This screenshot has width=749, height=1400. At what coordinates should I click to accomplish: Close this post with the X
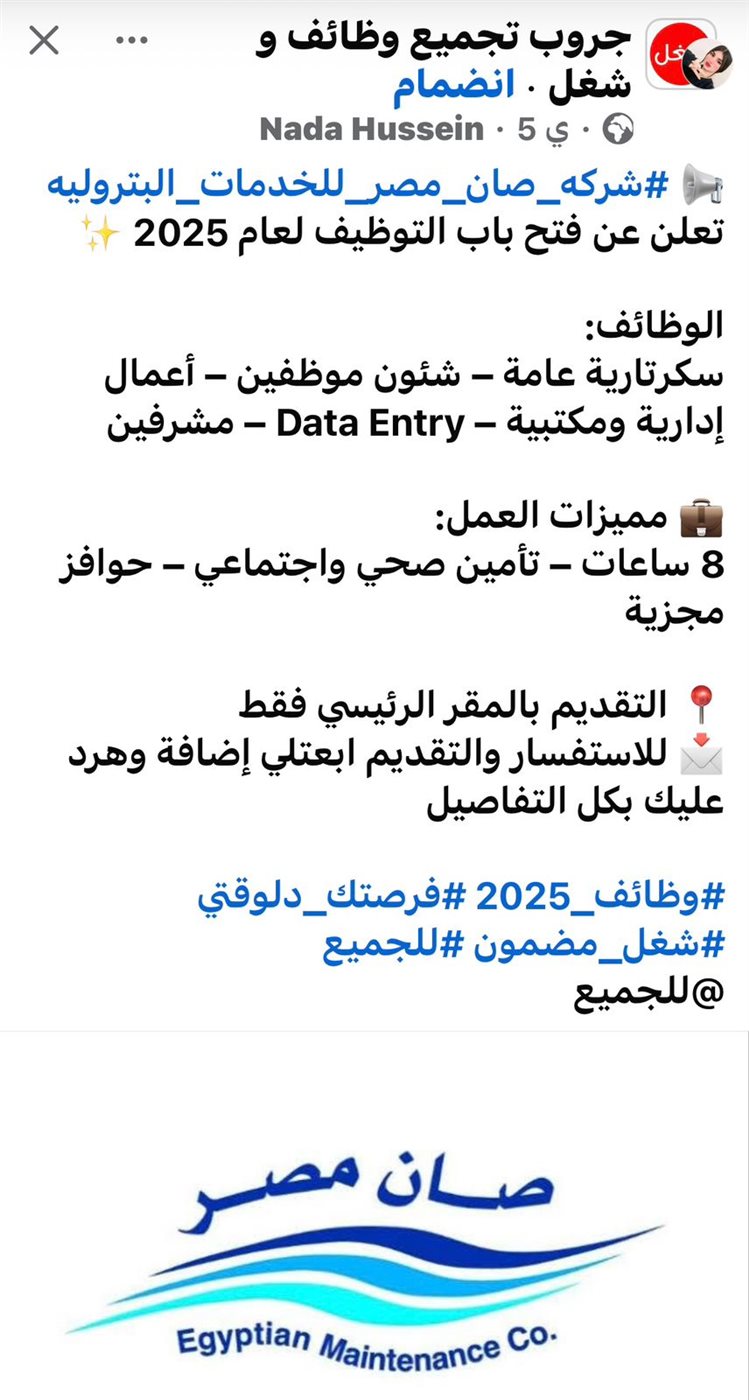[45, 41]
